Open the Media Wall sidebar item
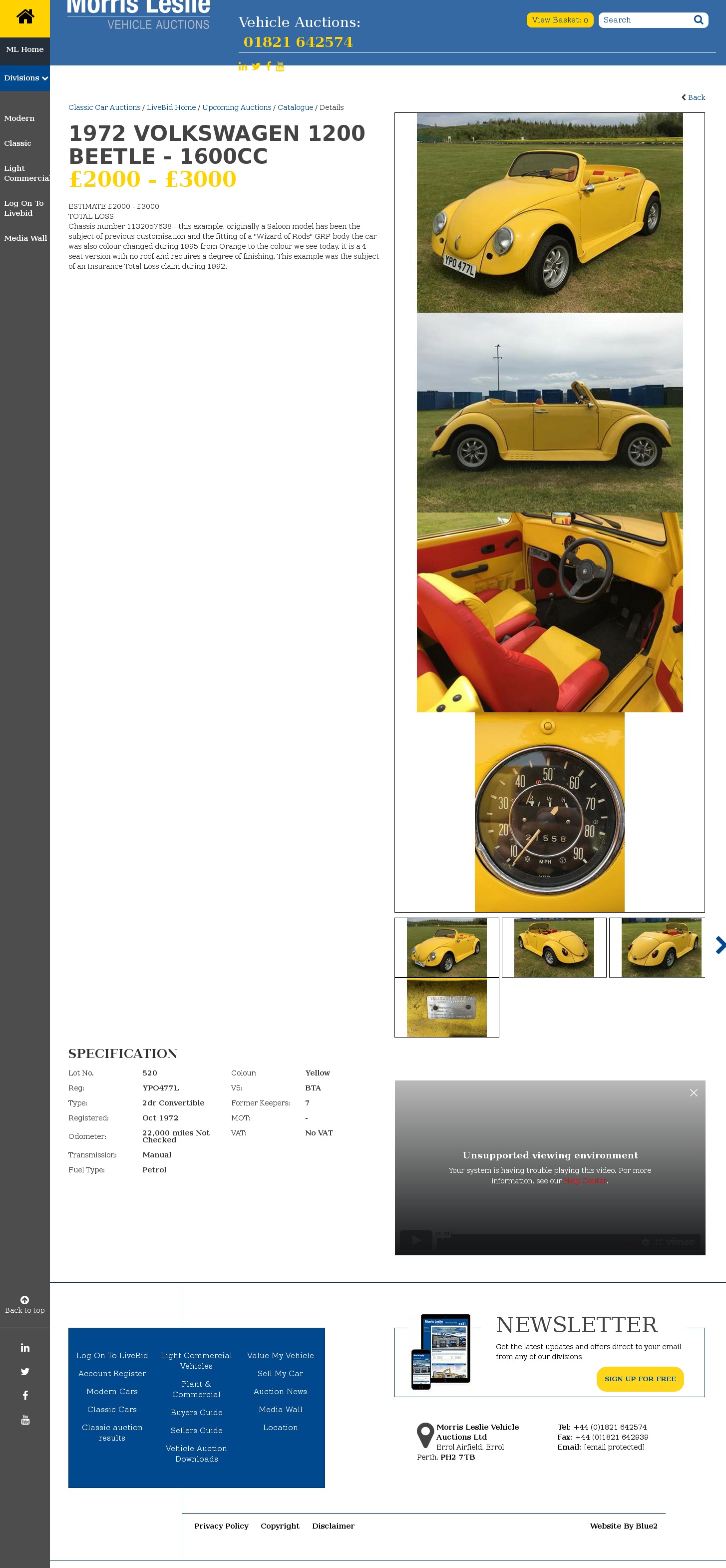 [x=25, y=238]
